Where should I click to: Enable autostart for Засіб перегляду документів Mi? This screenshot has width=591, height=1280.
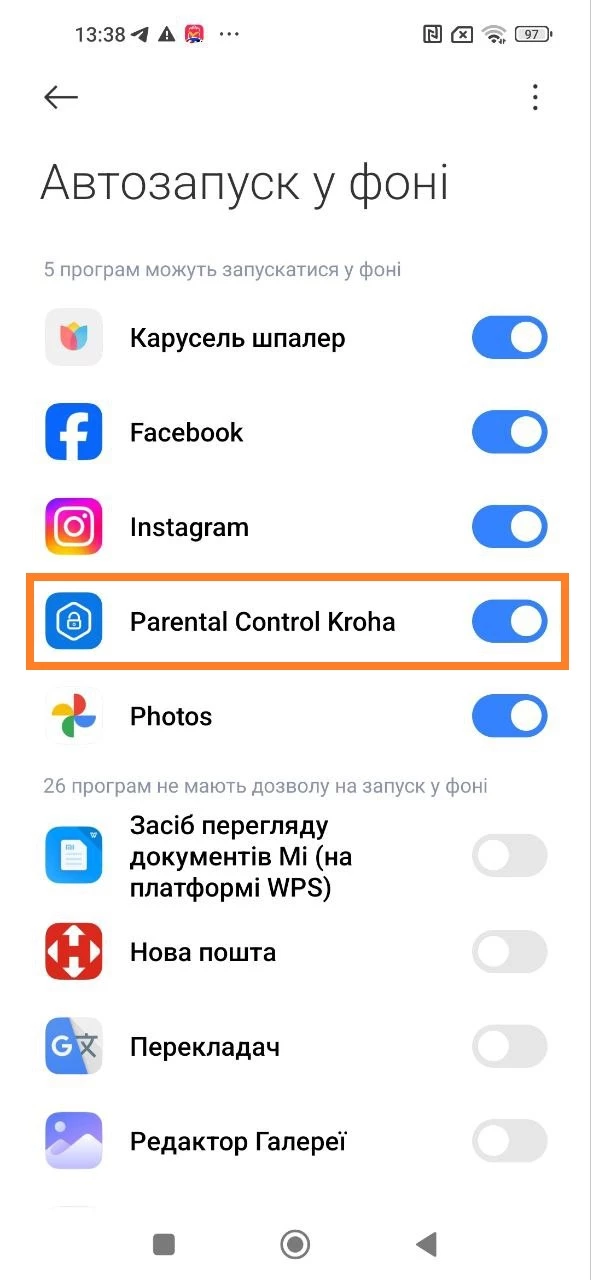click(x=510, y=856)
